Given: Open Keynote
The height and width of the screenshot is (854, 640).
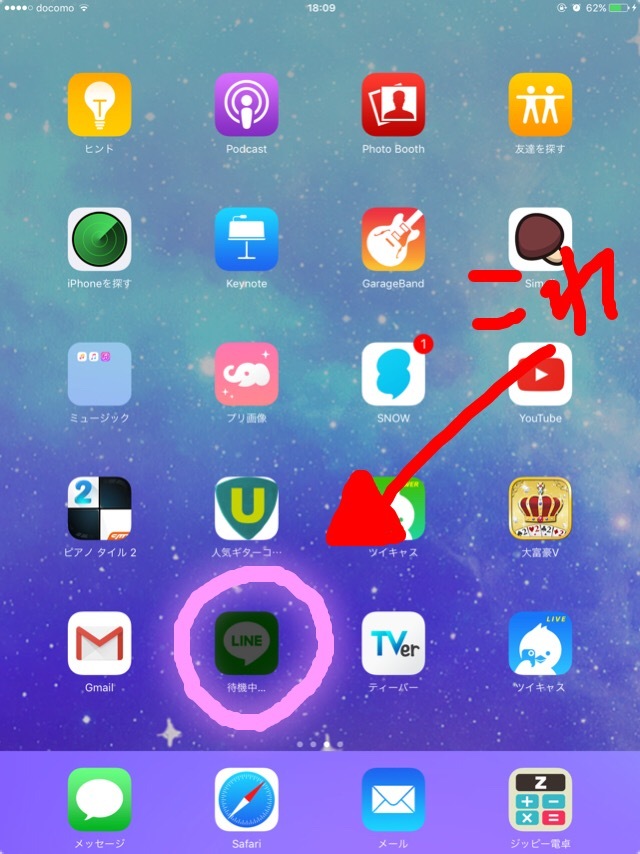Looking at the screenshot, I should (246, 239).
